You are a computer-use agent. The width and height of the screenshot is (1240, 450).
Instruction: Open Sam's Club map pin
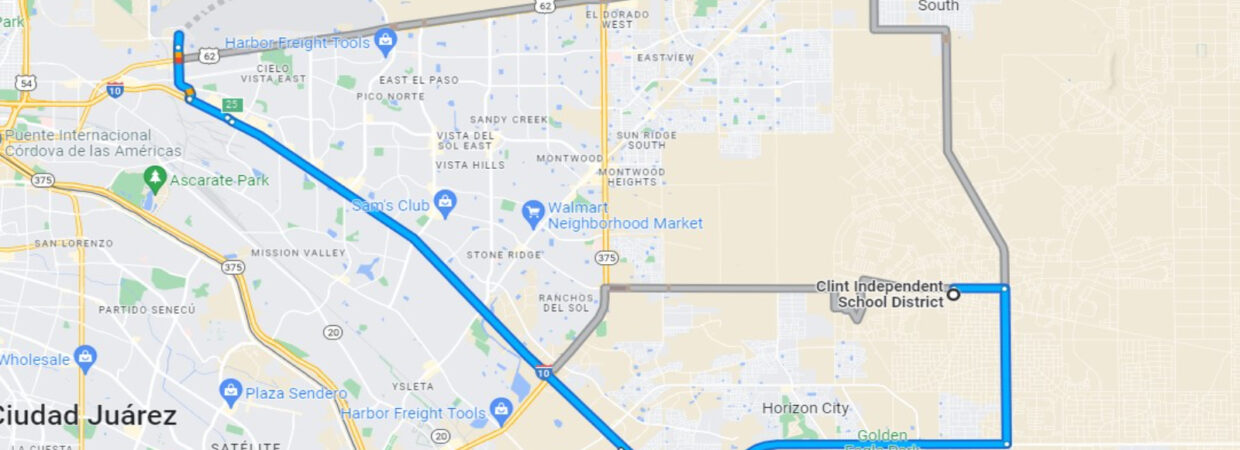click(445, 203)
